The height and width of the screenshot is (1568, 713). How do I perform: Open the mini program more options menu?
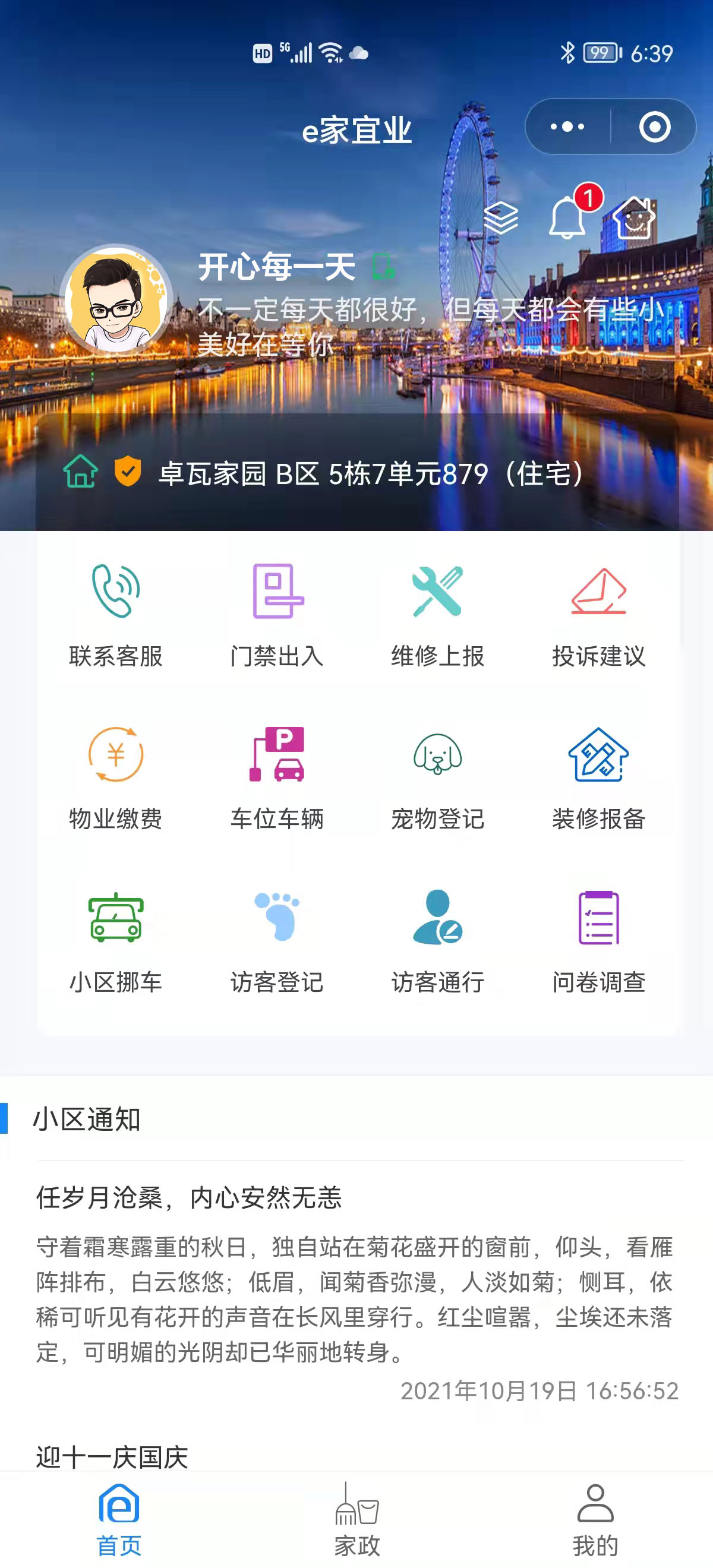[x=567, y=127]
